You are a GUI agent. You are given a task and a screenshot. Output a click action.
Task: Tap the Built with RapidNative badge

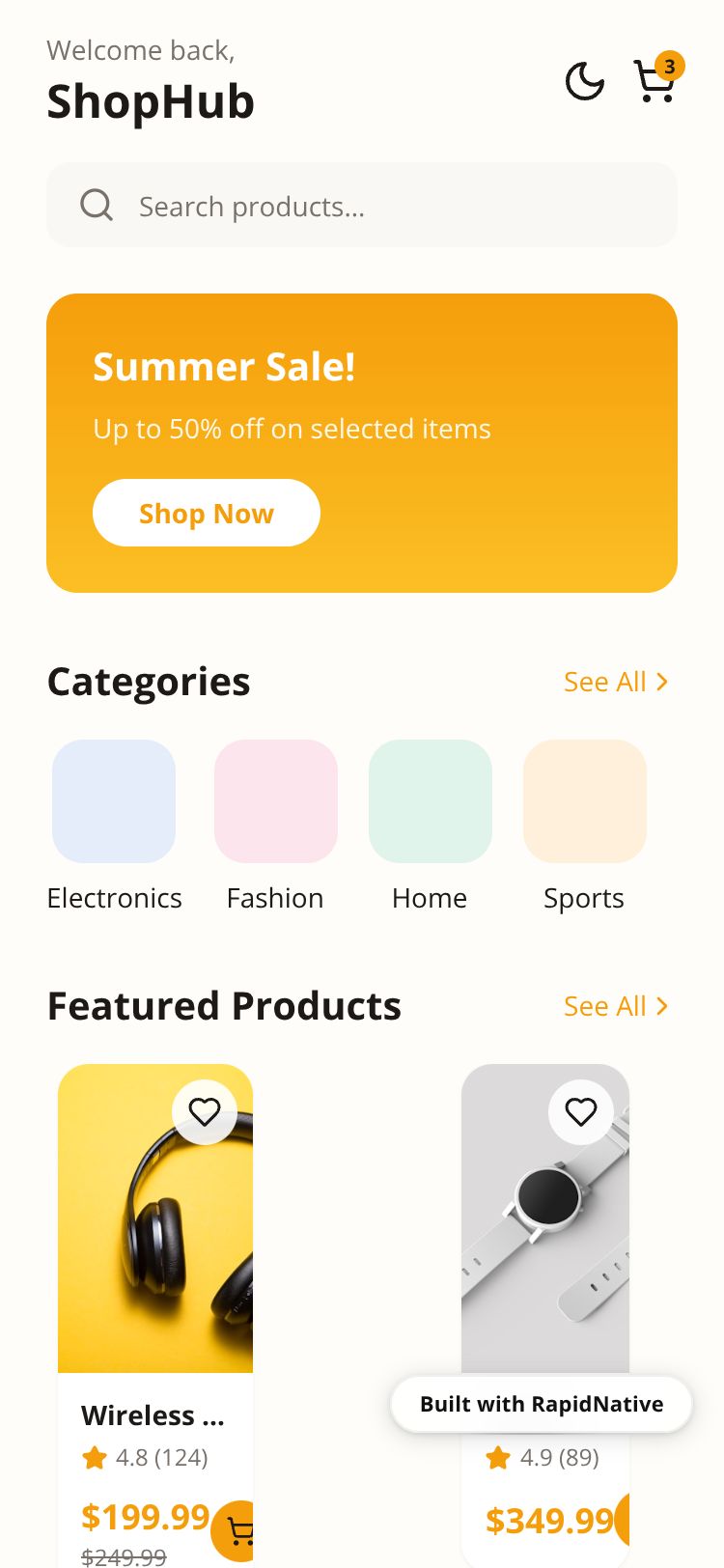[542, 1404]
